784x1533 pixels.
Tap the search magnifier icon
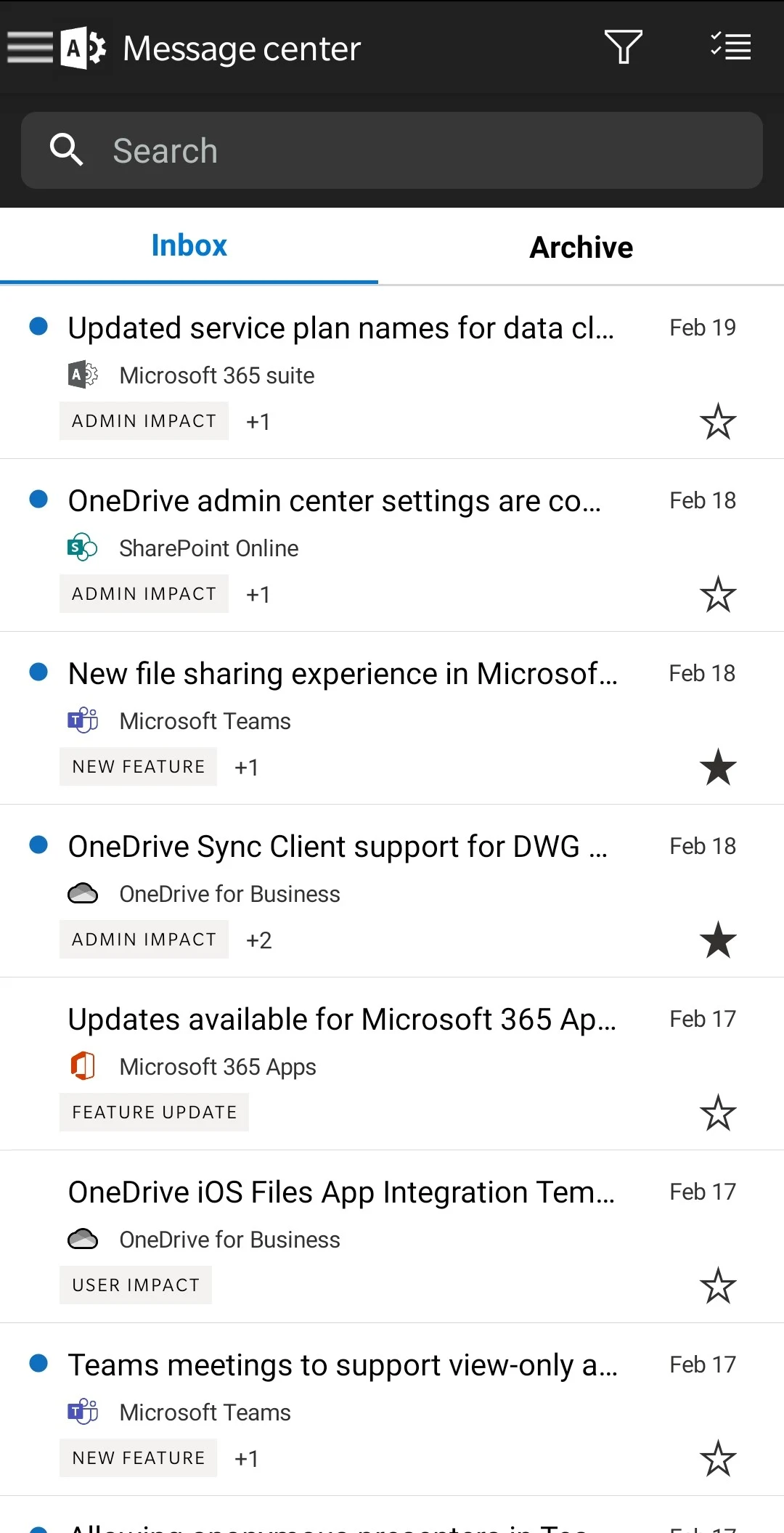66,150
